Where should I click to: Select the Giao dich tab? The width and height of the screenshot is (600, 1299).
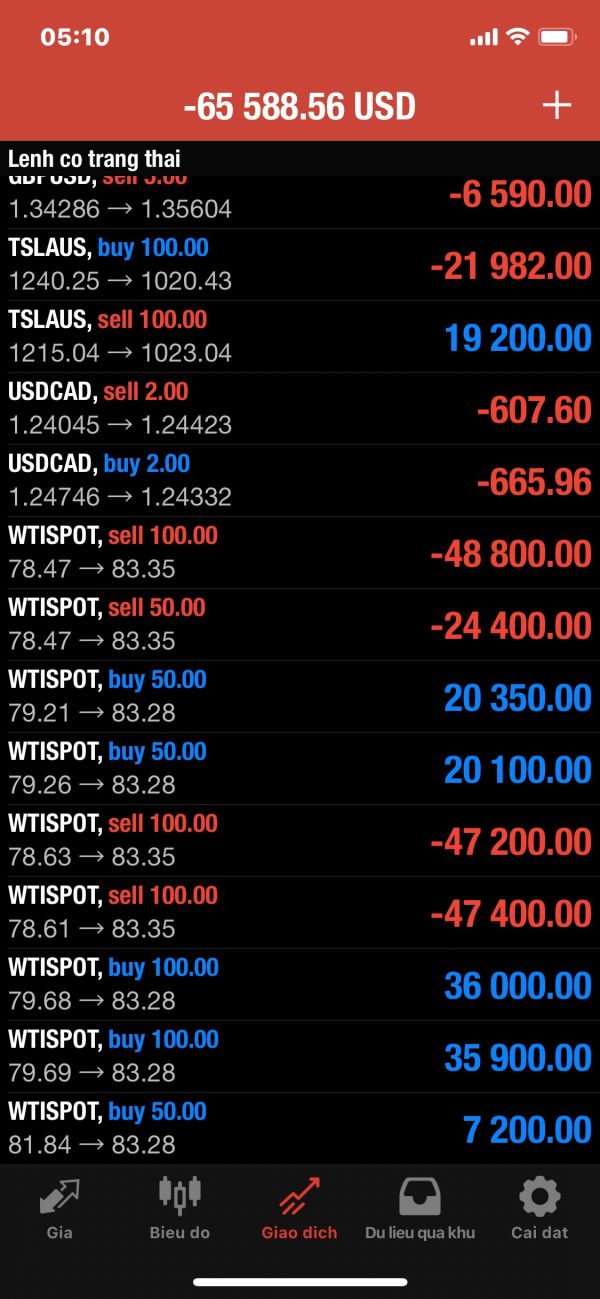[299, 1208]
